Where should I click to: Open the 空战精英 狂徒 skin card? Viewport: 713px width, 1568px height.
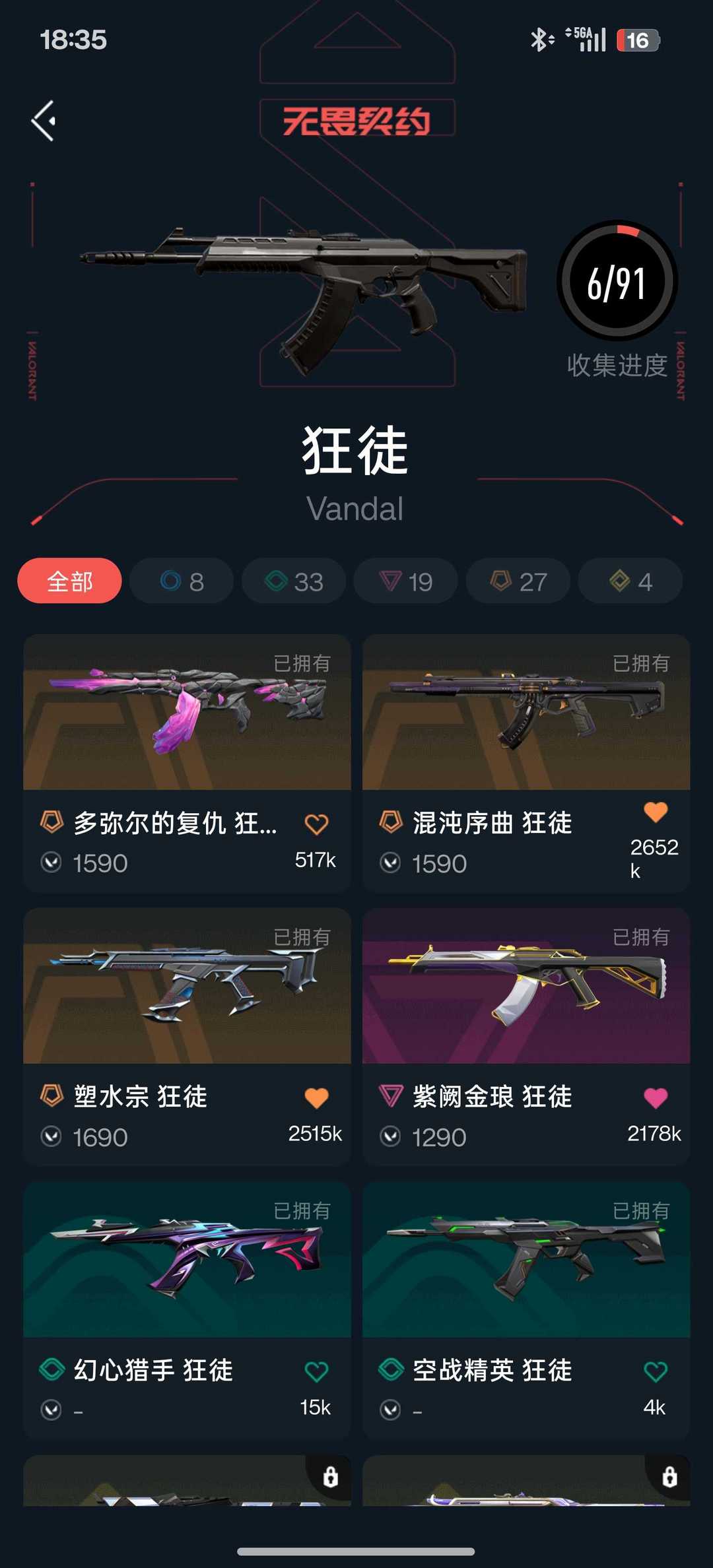pos(526,1311)
